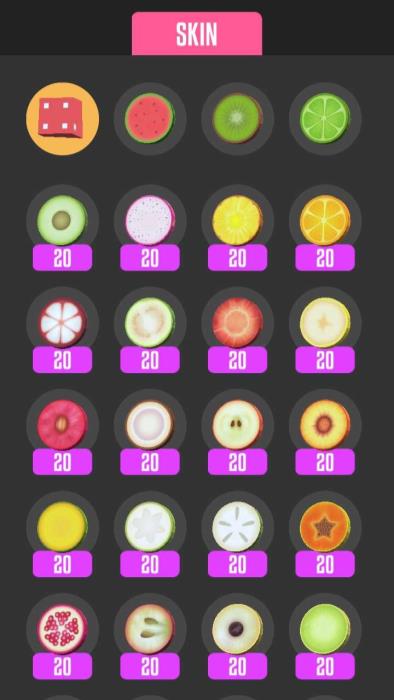394x700 pixels.
Task: Unlock the pineapple slice skin
Action: [237, 258]
